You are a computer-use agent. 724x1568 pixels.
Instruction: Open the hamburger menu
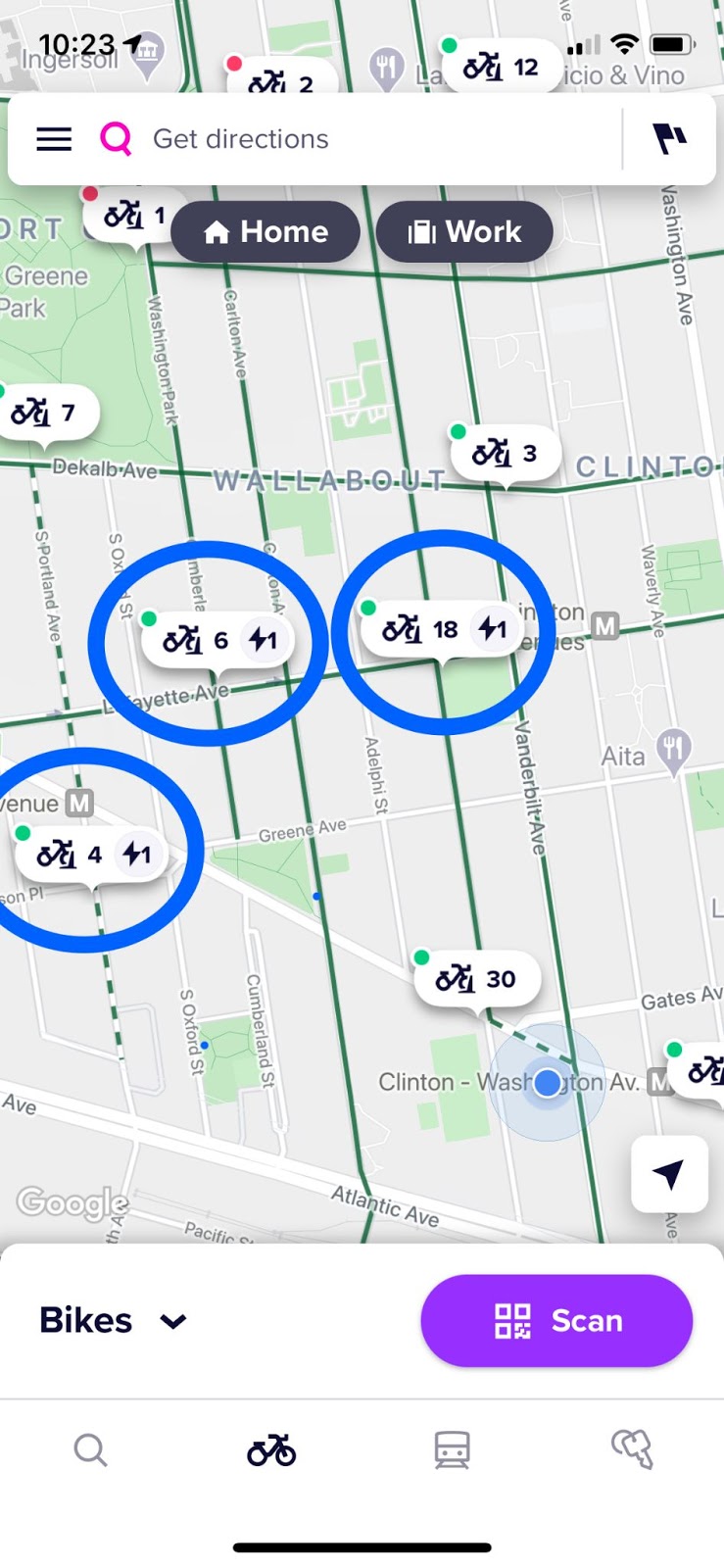54,139
